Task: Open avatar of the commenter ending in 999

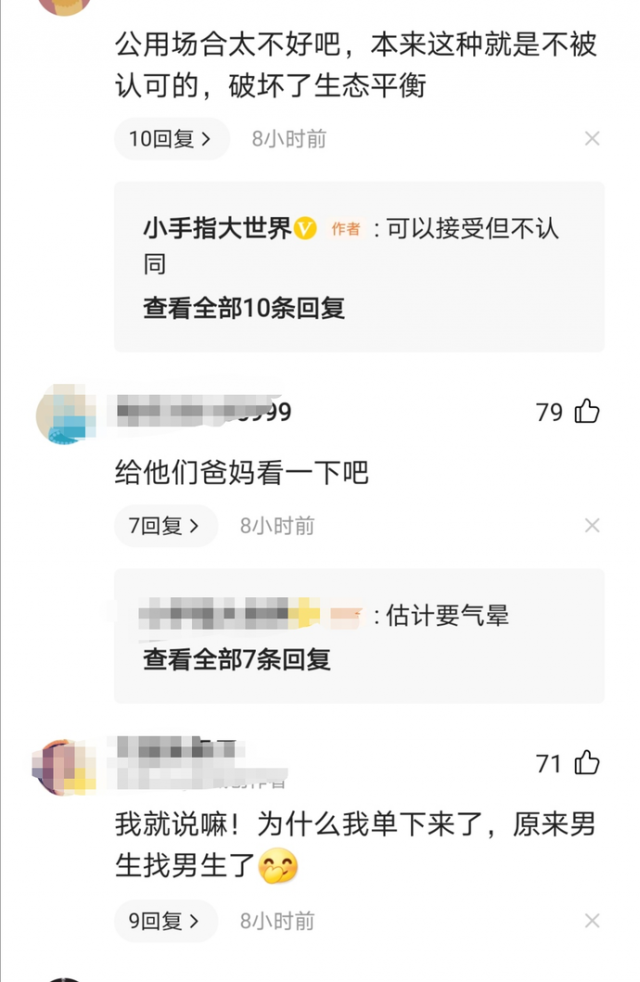Action: coord(66,416)
